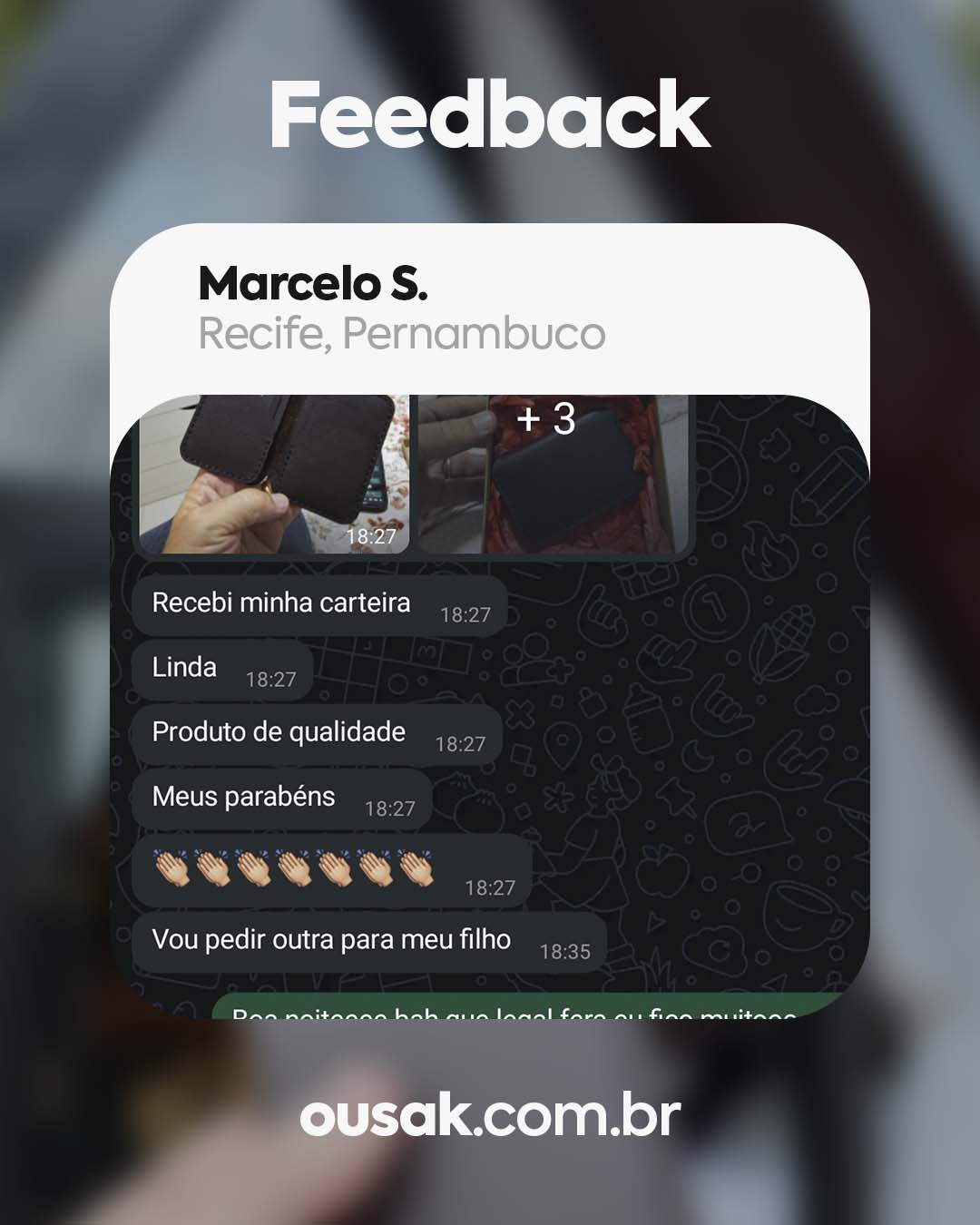
Task: Select the crescent moon doodle icon
Action: (700, 755)
